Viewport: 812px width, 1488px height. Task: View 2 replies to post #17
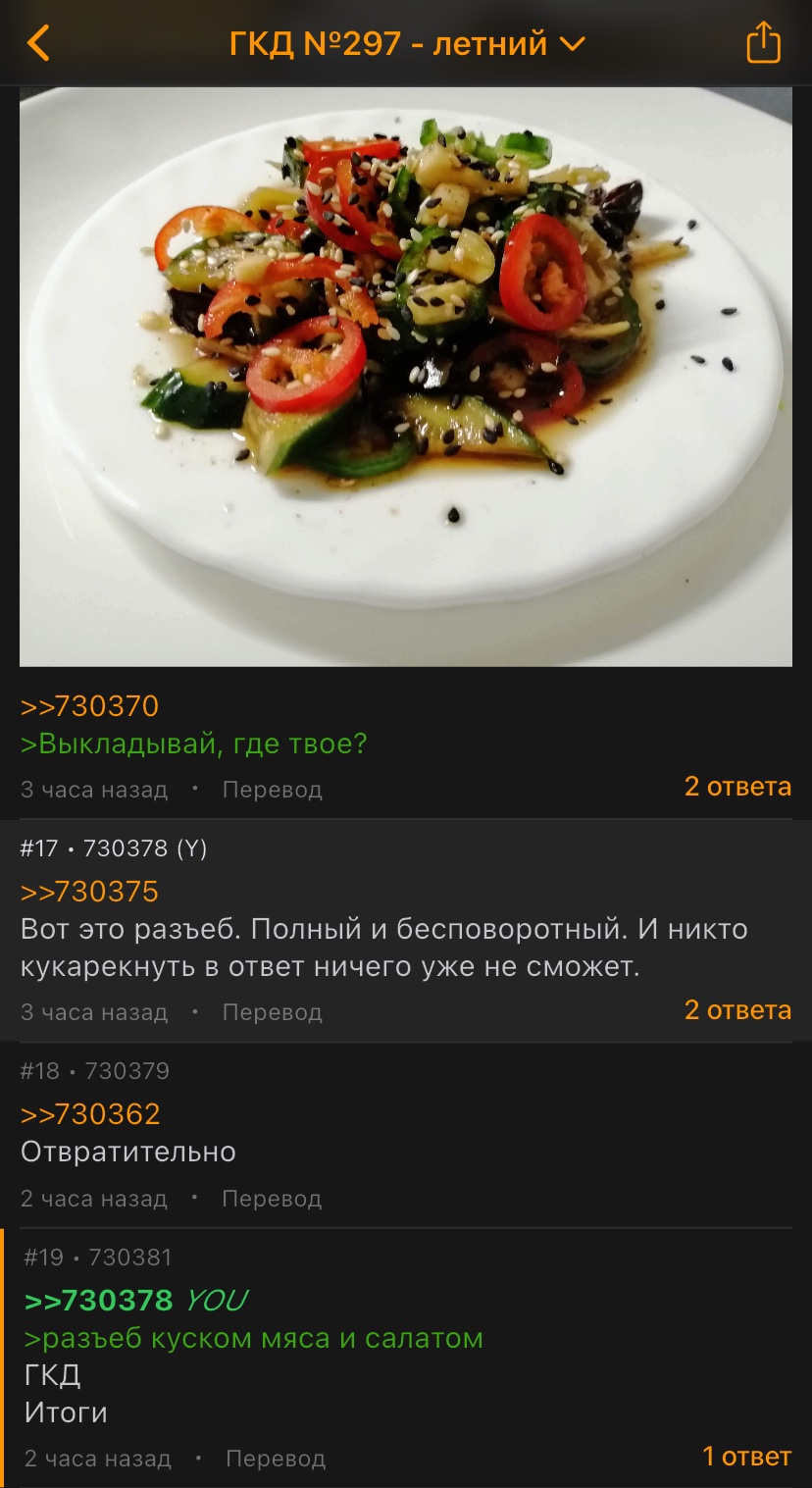pyautogui.click(x=737, y=1010)
